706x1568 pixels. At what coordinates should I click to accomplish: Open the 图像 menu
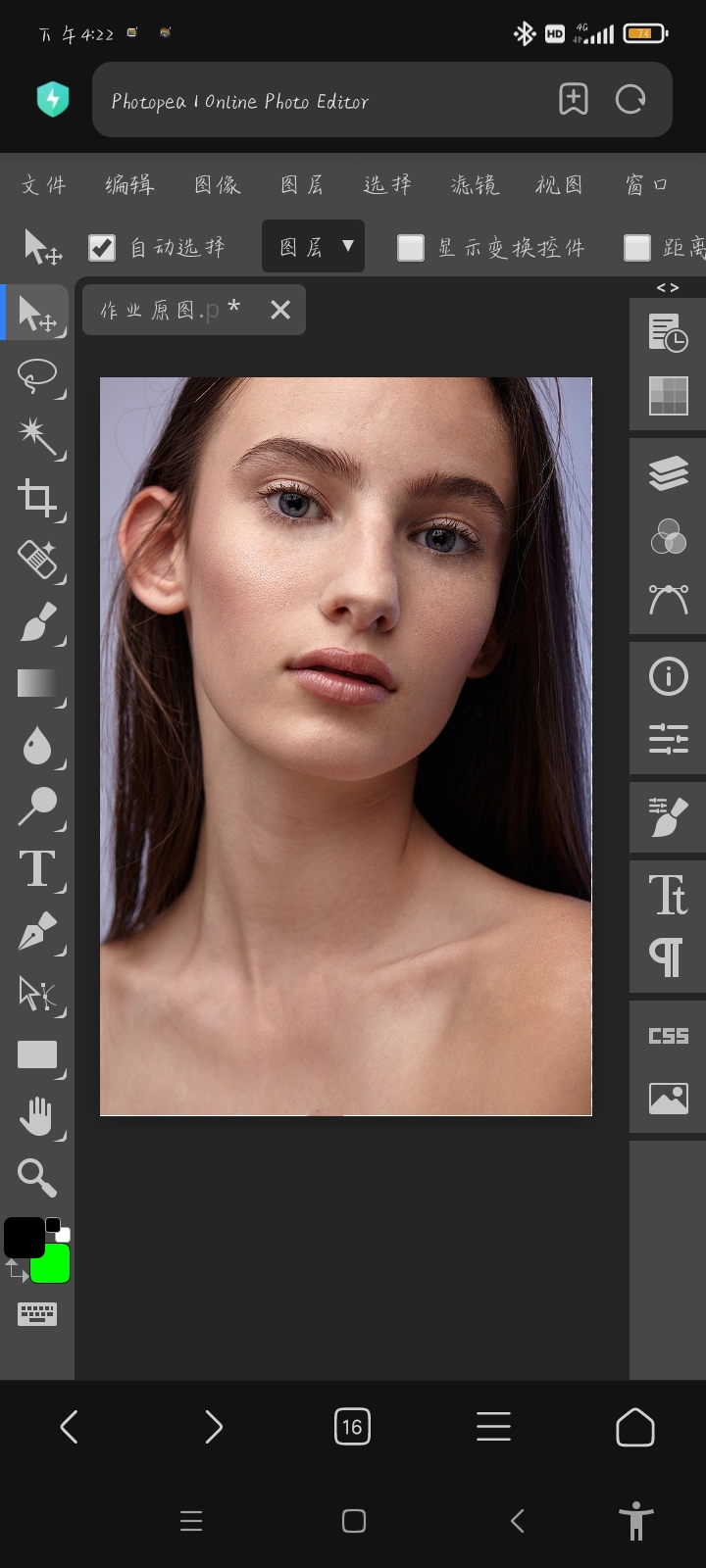point(217,184)
